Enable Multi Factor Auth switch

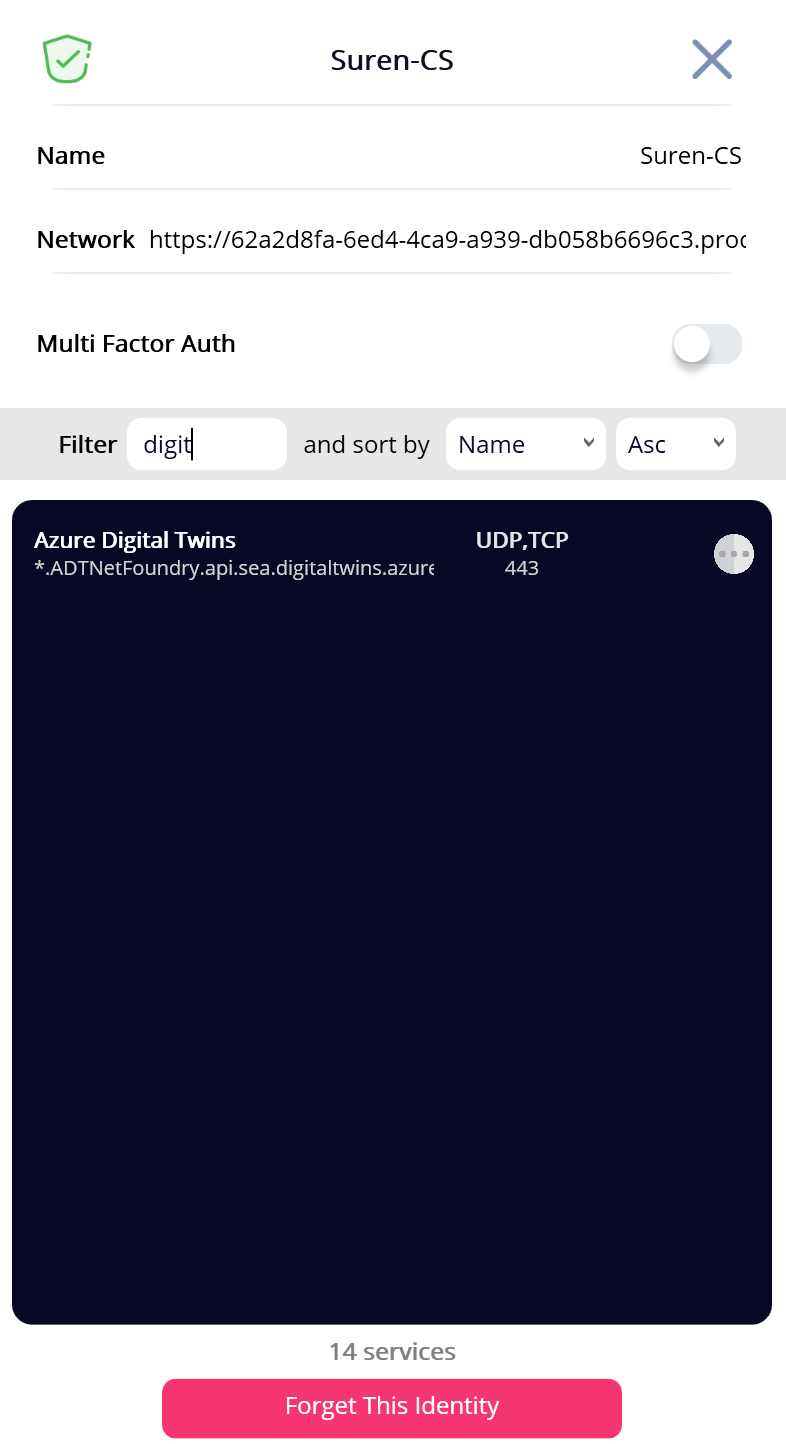tap(708, 344)
